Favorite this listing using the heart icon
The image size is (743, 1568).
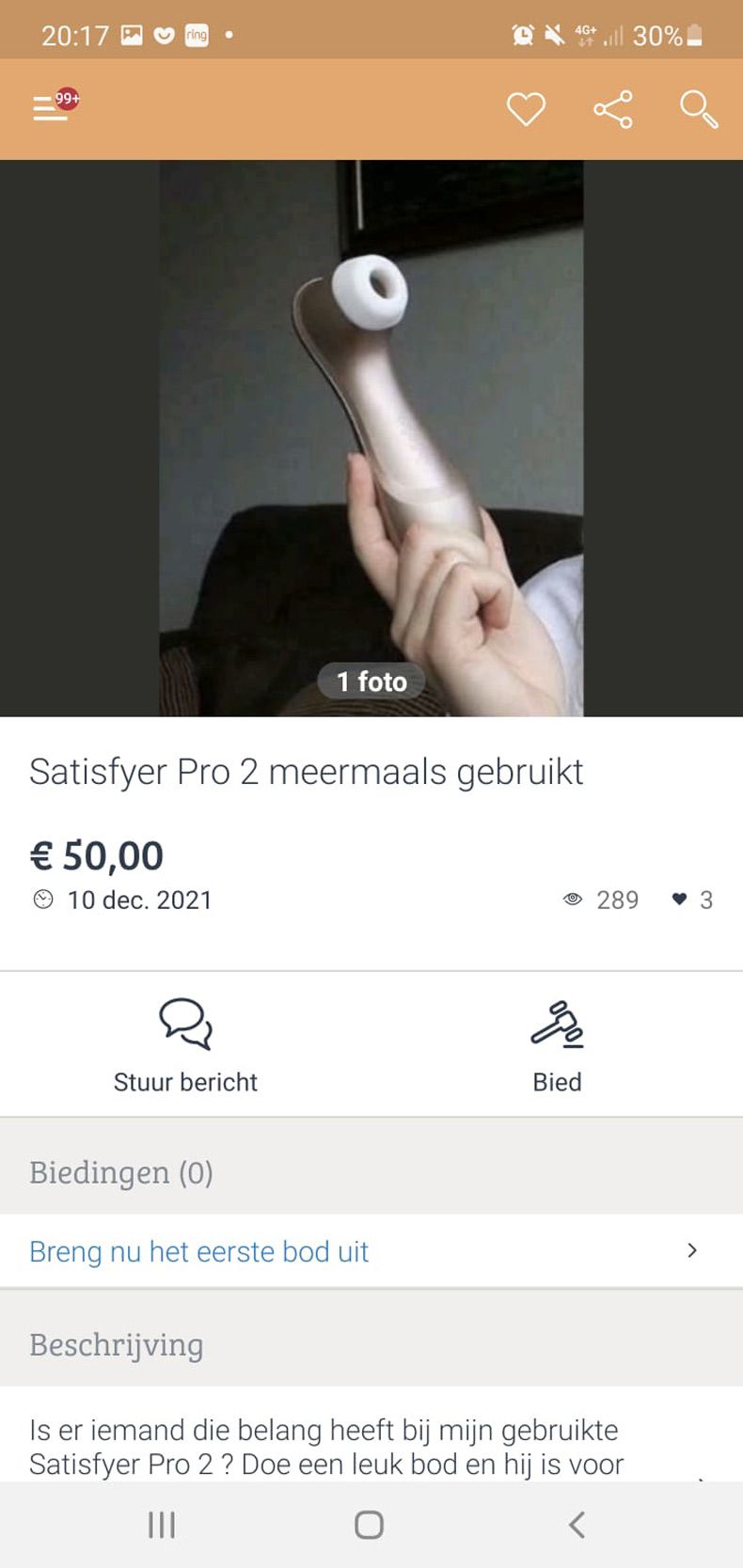point(526,109)
